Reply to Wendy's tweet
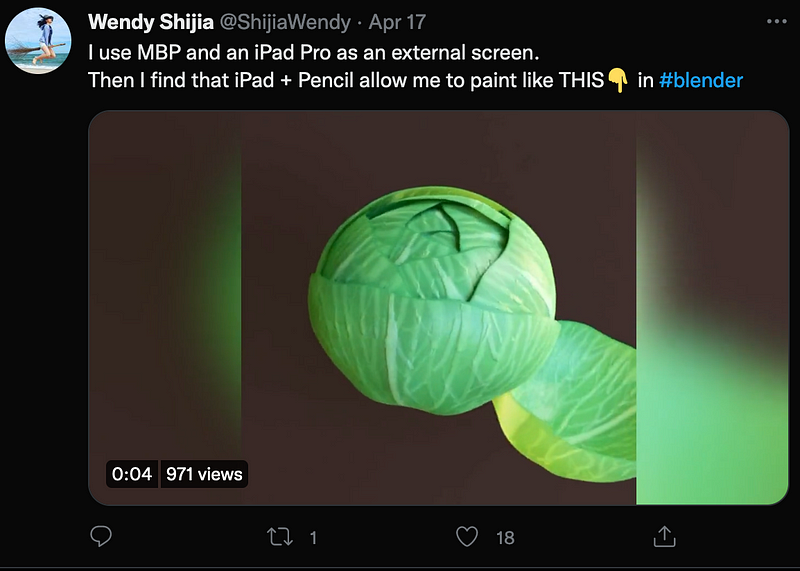This screenshot has height=571, width=800. 101,537
